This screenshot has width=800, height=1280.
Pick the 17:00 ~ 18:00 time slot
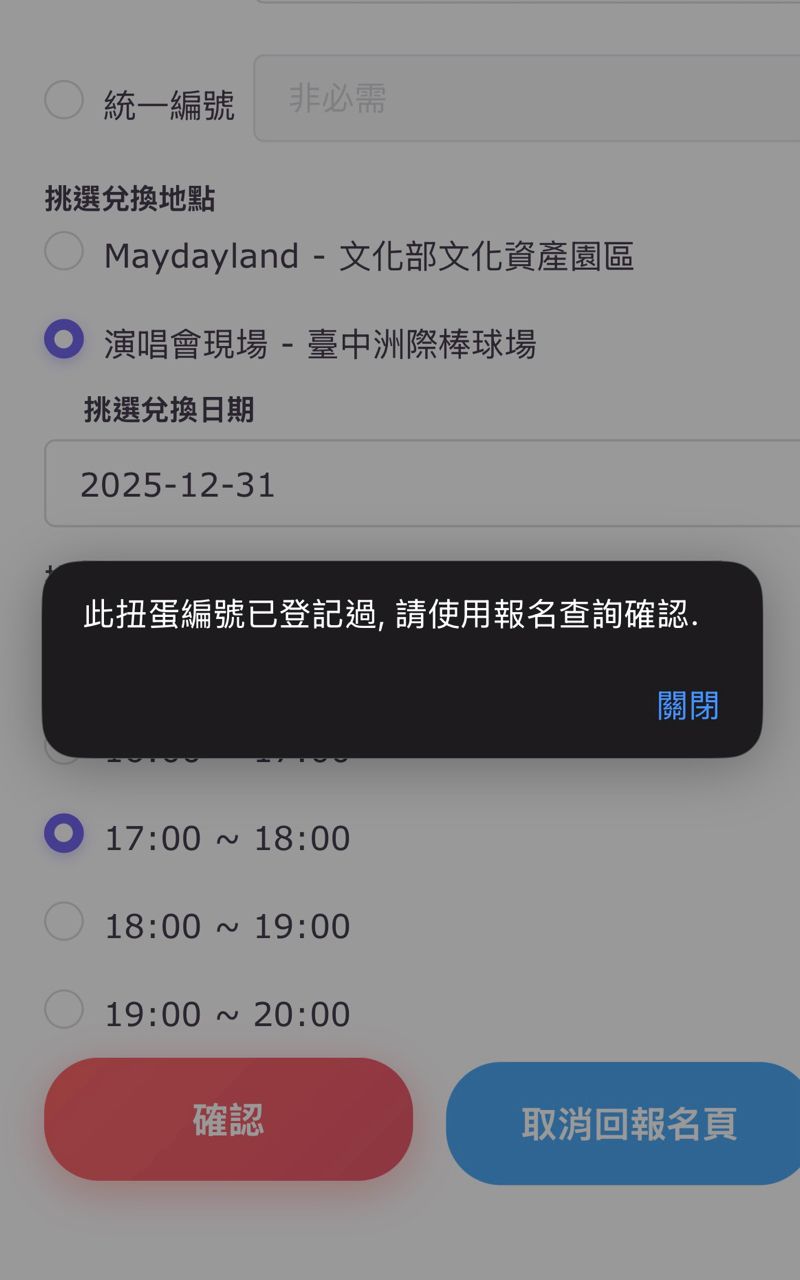[x=64, y=833]
